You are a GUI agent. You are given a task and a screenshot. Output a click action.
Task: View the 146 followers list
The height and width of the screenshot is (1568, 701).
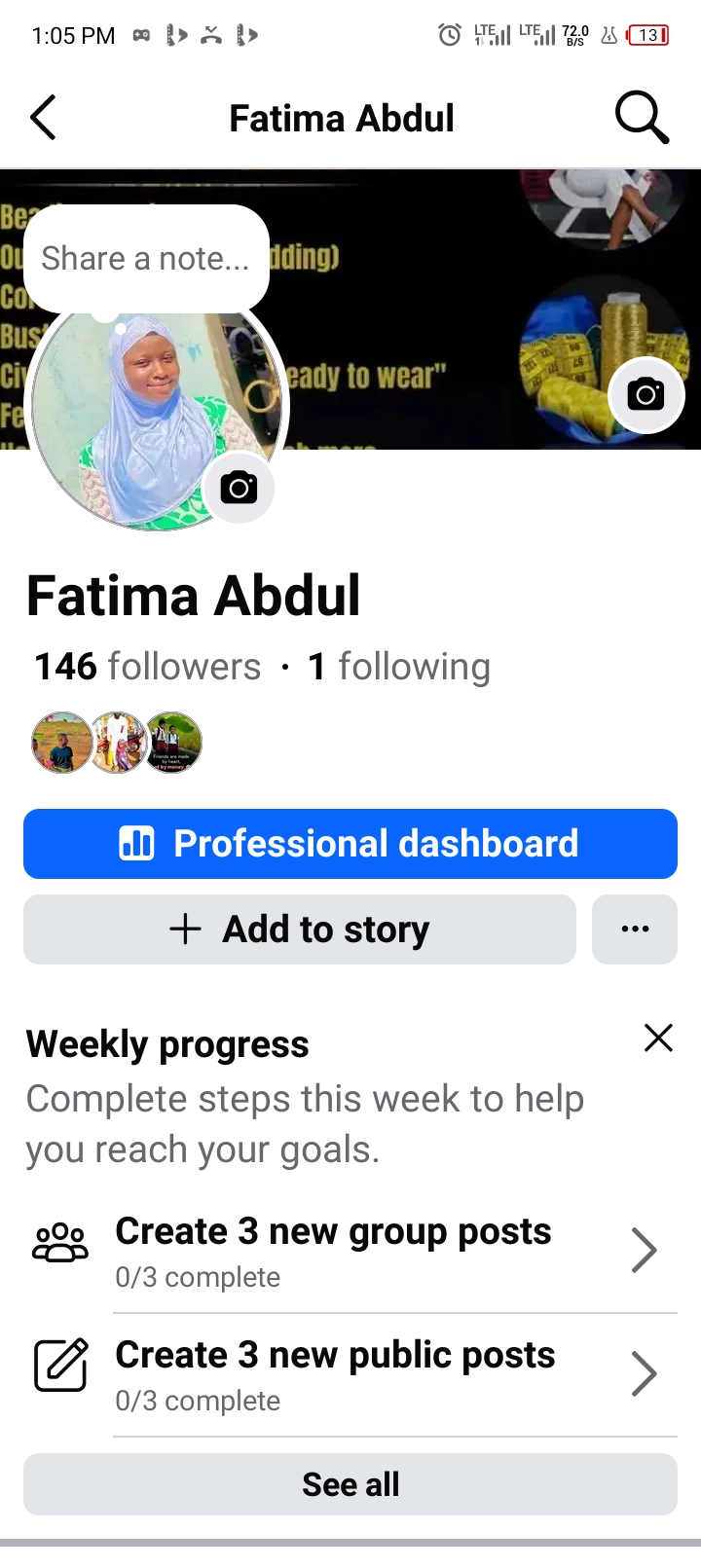click(148, 667)
